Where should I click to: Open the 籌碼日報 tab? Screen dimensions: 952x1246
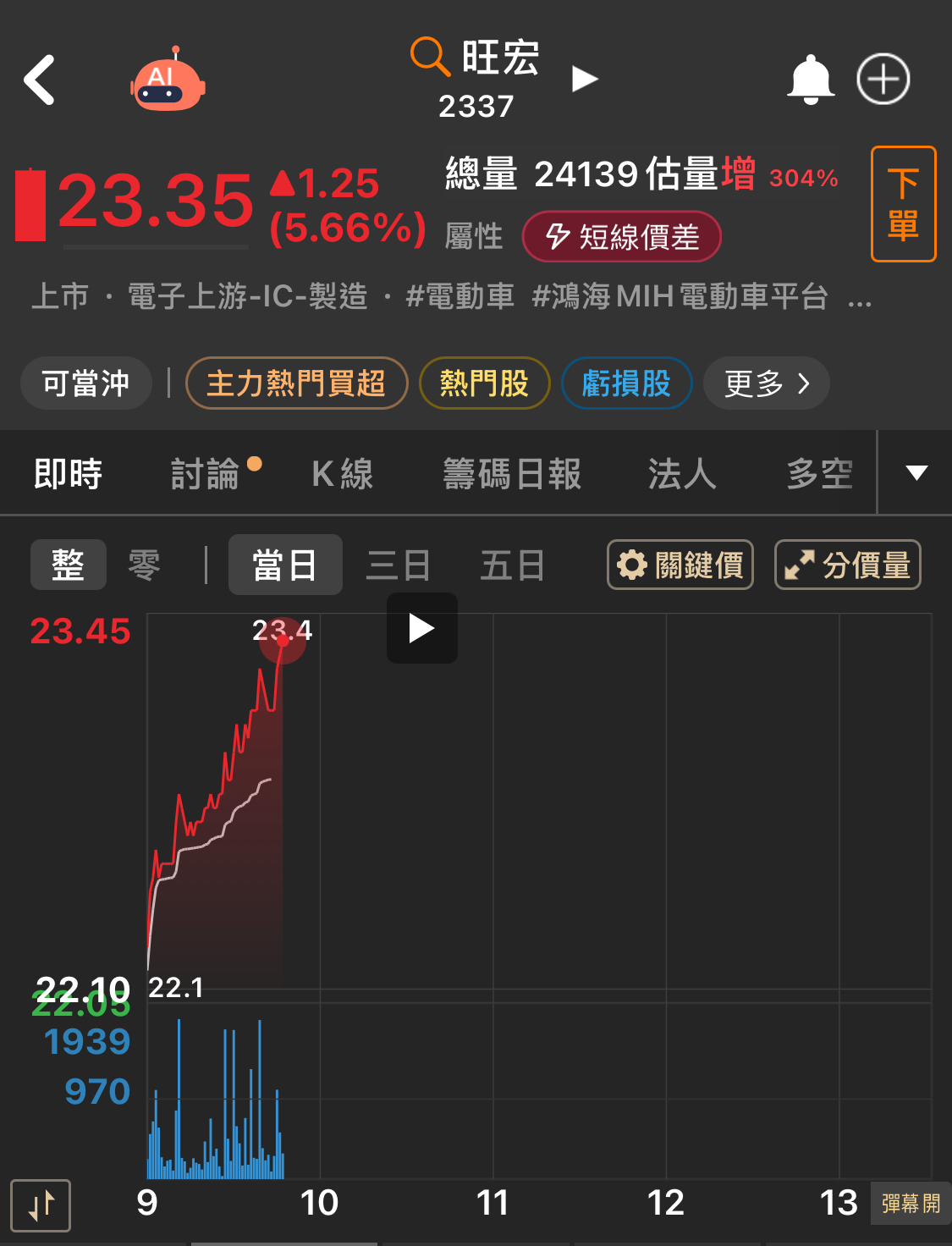(x=512, y=474)
